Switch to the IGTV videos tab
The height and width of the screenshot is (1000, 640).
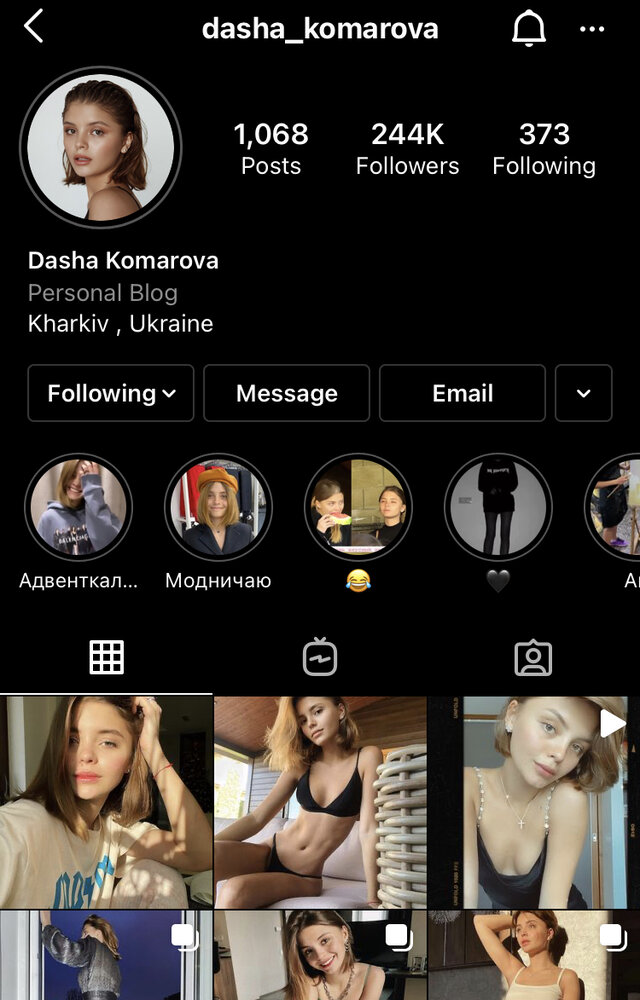point(320,657)
